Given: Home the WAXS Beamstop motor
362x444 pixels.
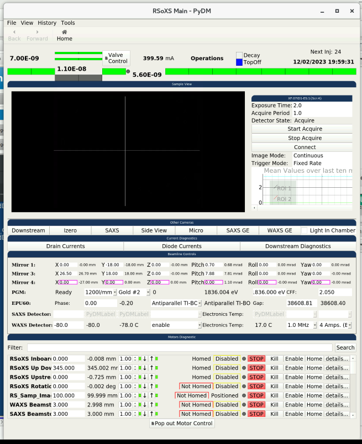Looking at the screenshot, I should 314,405.
